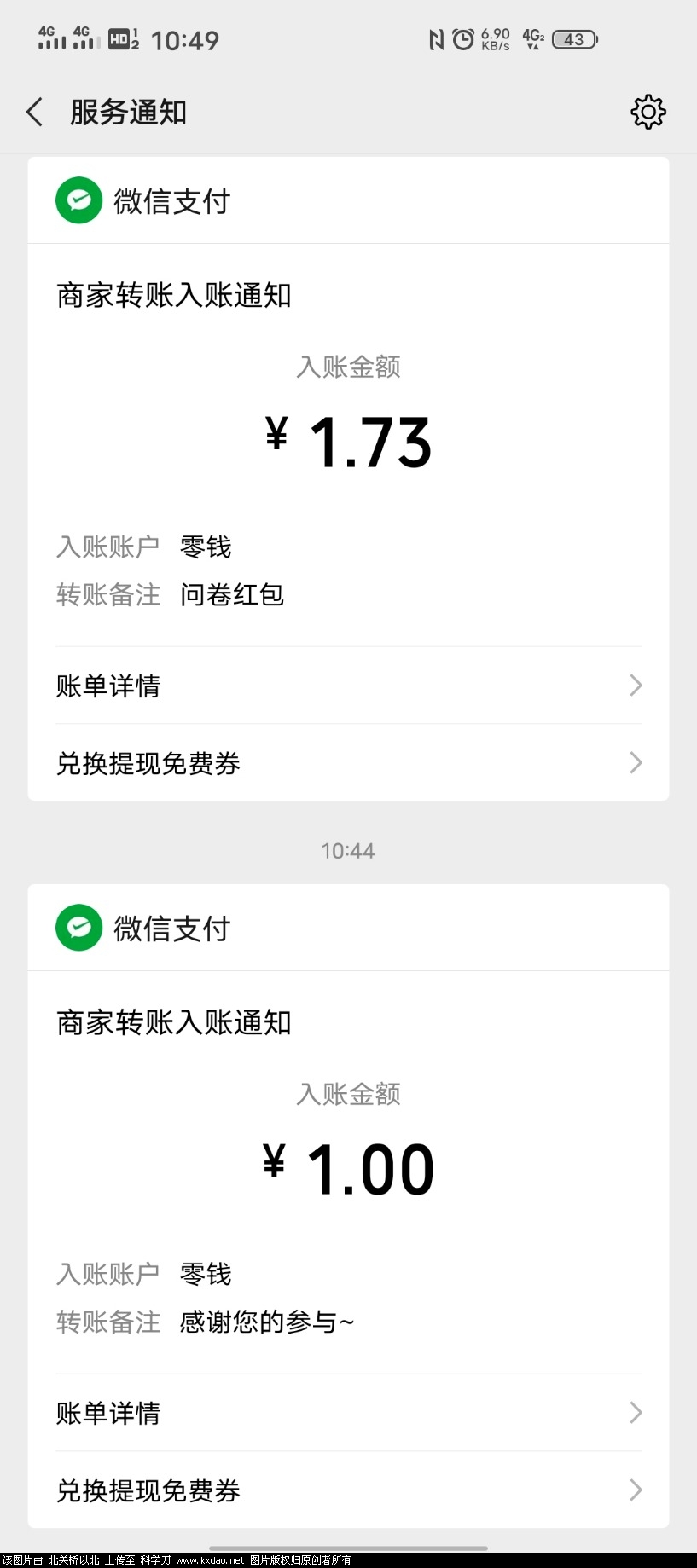Open 兑换提现免费券 in the ¥1.00 card
The height and width of the screenshot is (1568, 697).
348,1490
